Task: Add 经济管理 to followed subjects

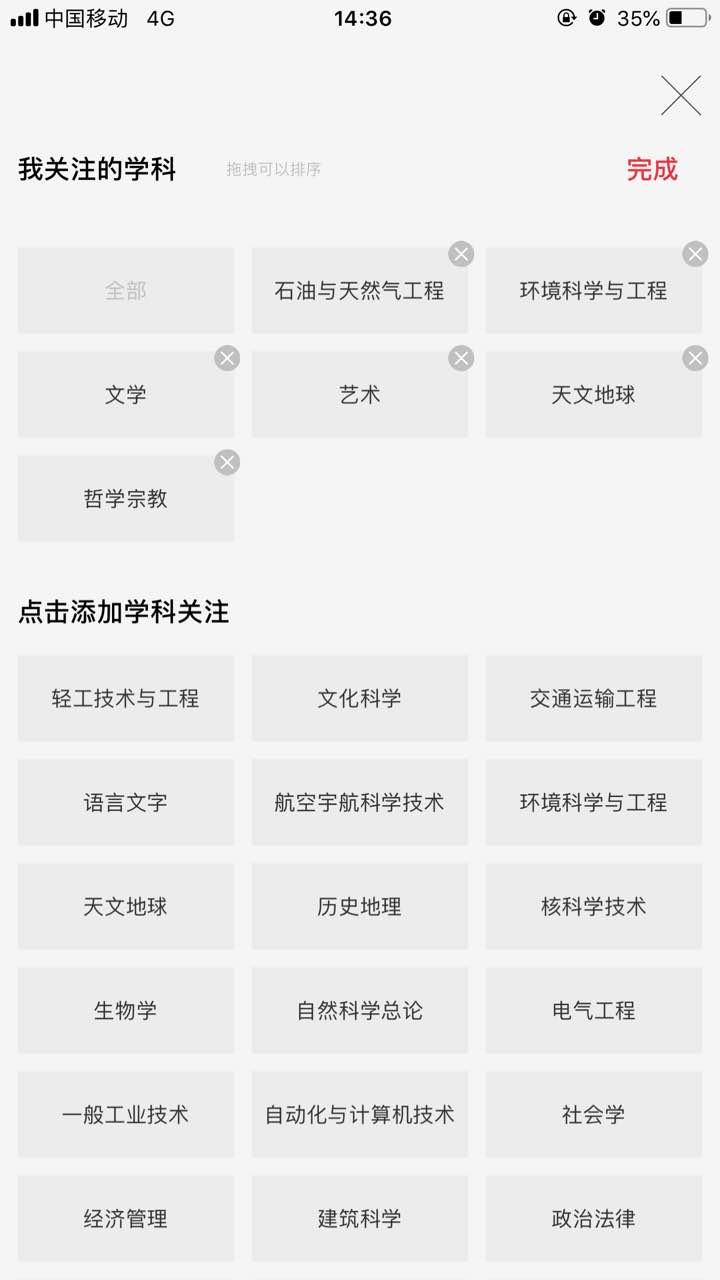Action: point(126,1218)
